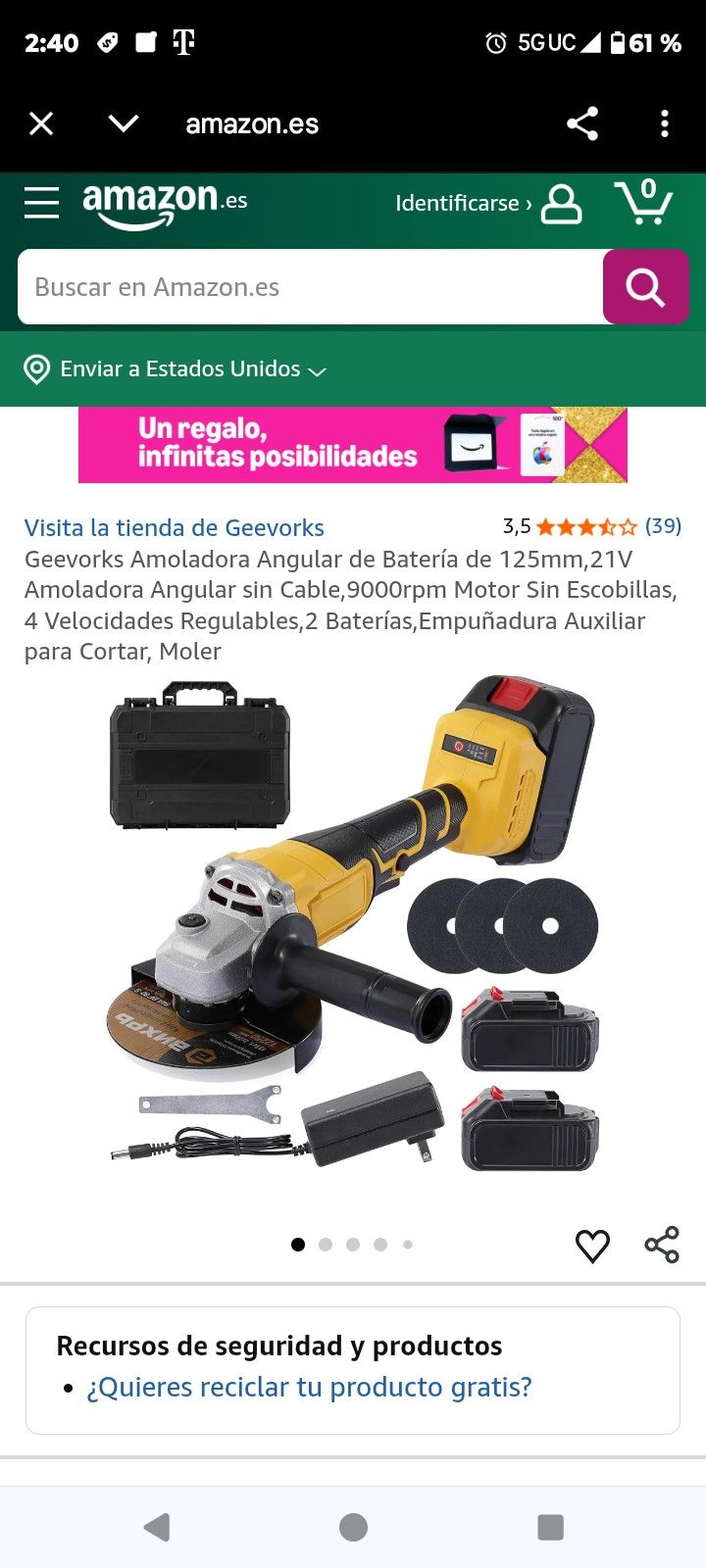Image resolution: width=706 pixels, height=1568 pixels.
Task: Open the Amazon navigation hamburger menu
Action: (41, 203)
